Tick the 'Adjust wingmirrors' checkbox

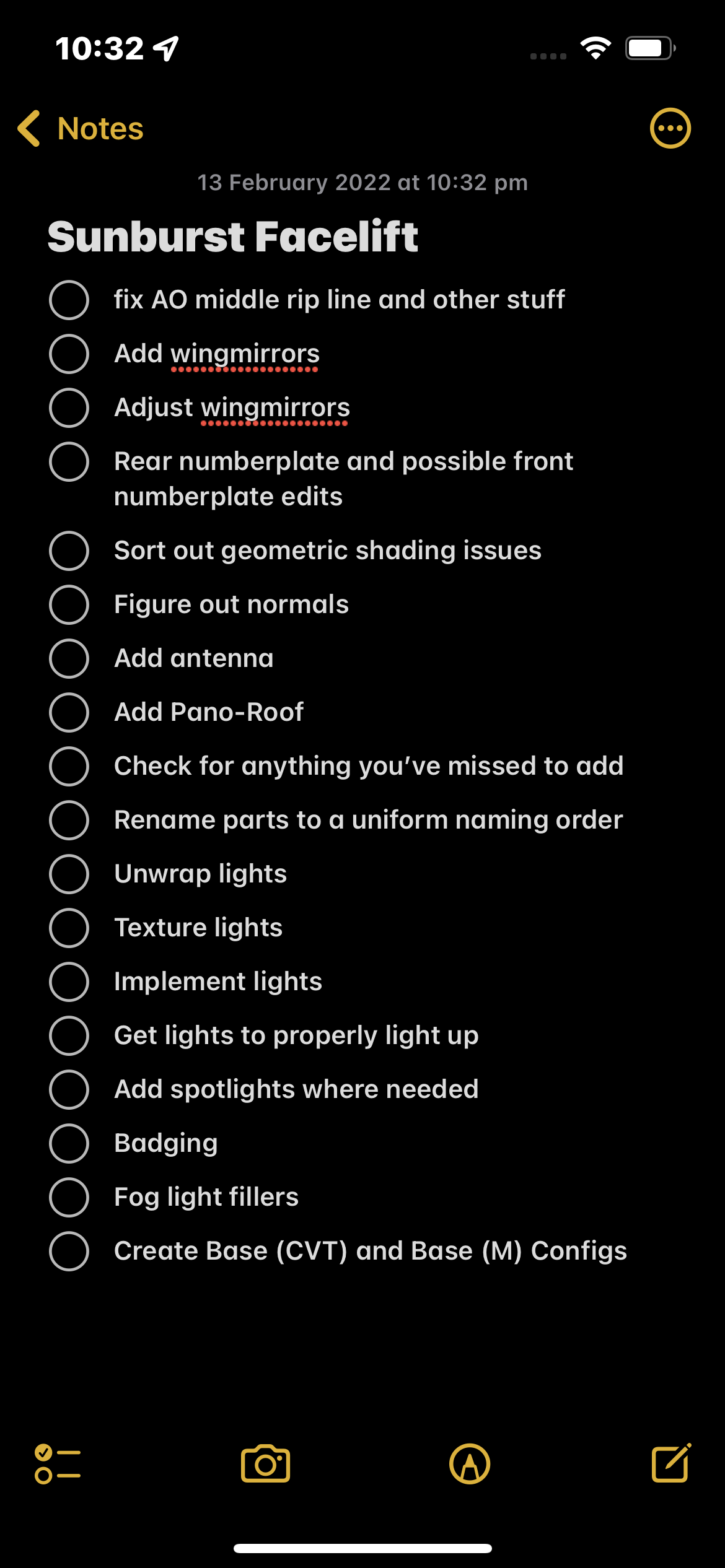[69, 407]
